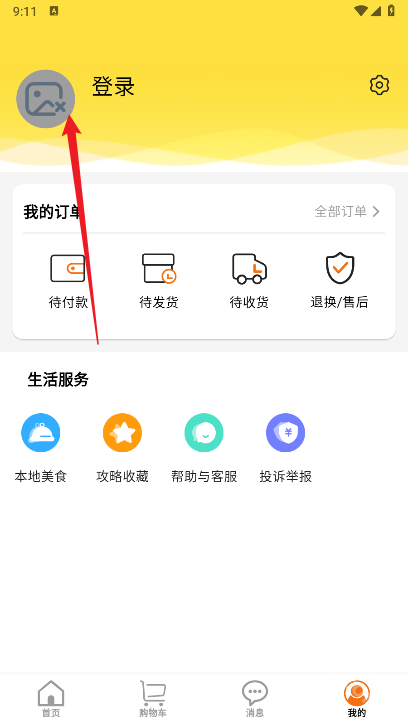
Task: Open 退换/售后 returns and after-sales
Action: pyautogui.click(x=340, y=281)
